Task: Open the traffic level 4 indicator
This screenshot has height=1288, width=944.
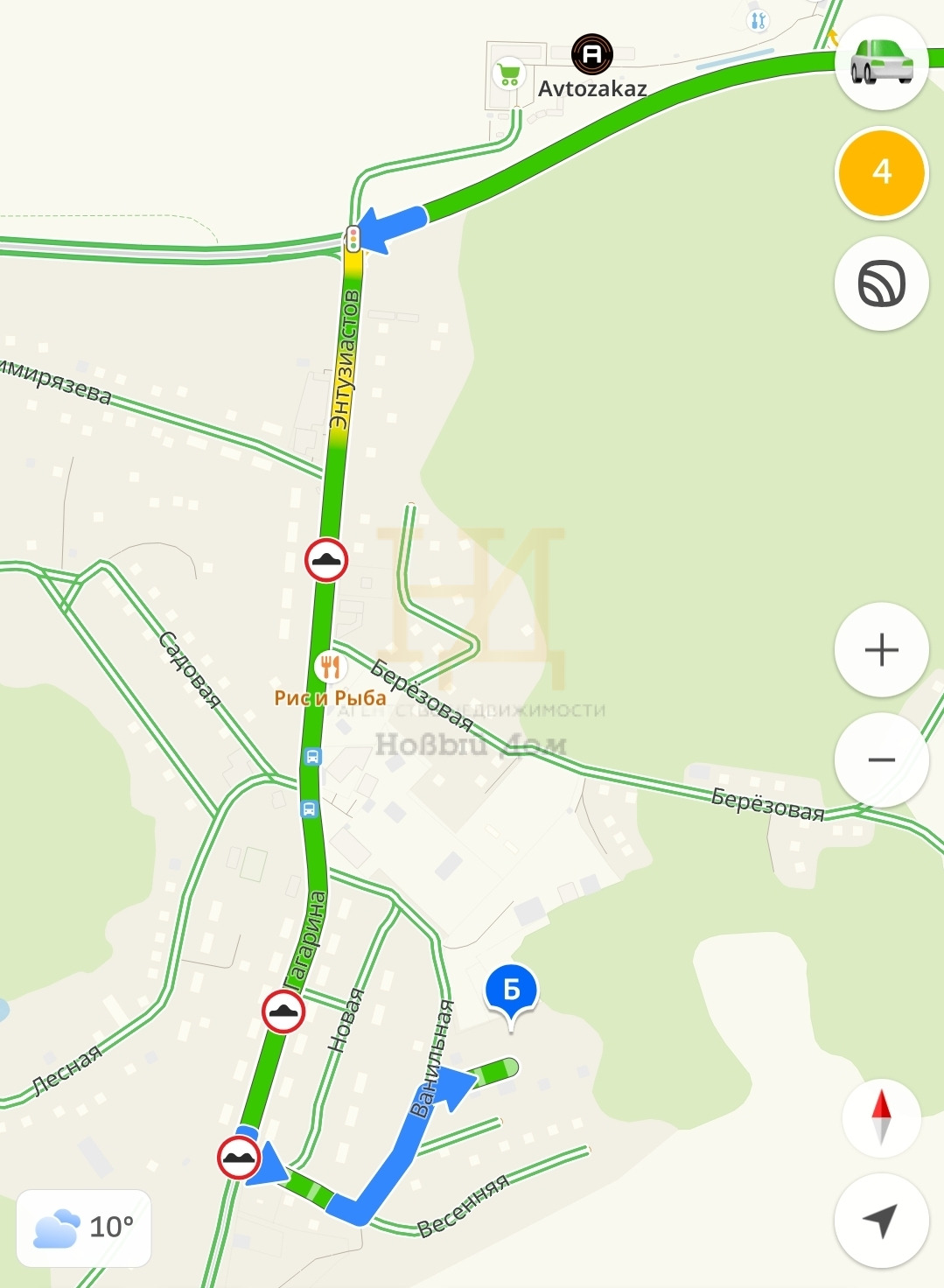Action: point(881,172)
